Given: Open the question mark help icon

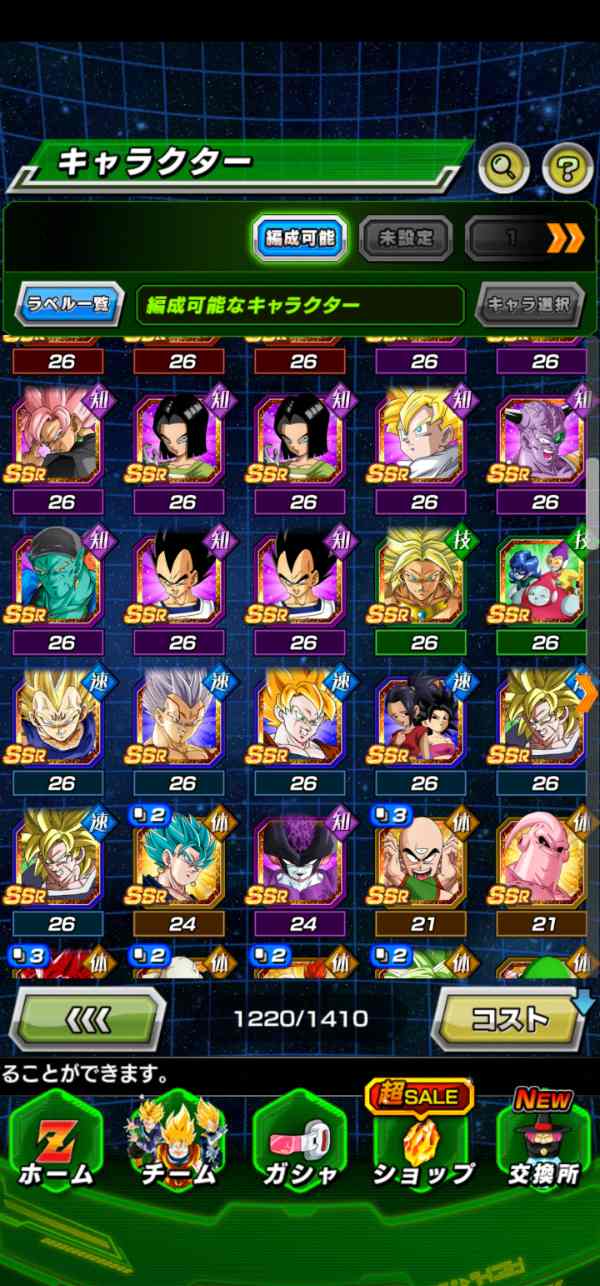Looking at the screenshot, I should tap(567, 168).
